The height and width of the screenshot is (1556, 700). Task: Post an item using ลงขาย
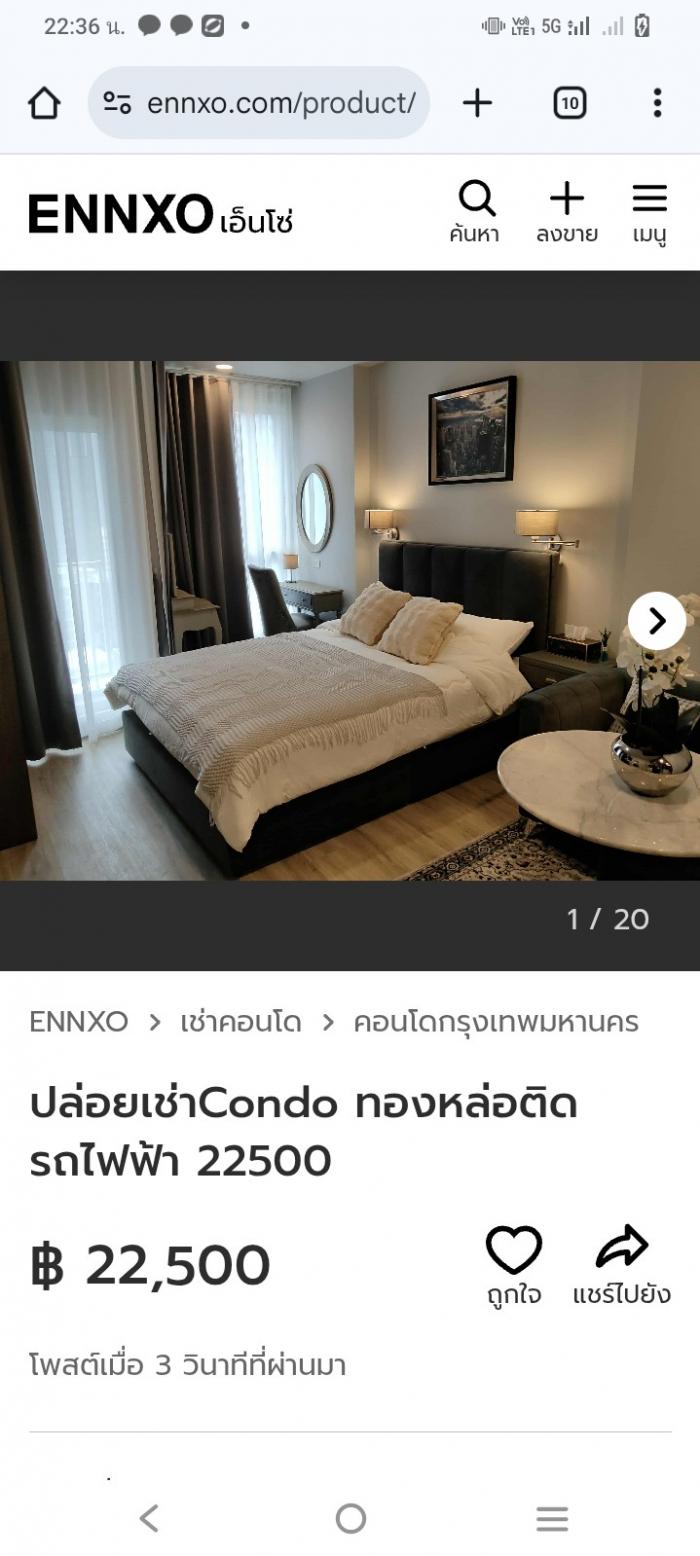(x=566, y=212)
